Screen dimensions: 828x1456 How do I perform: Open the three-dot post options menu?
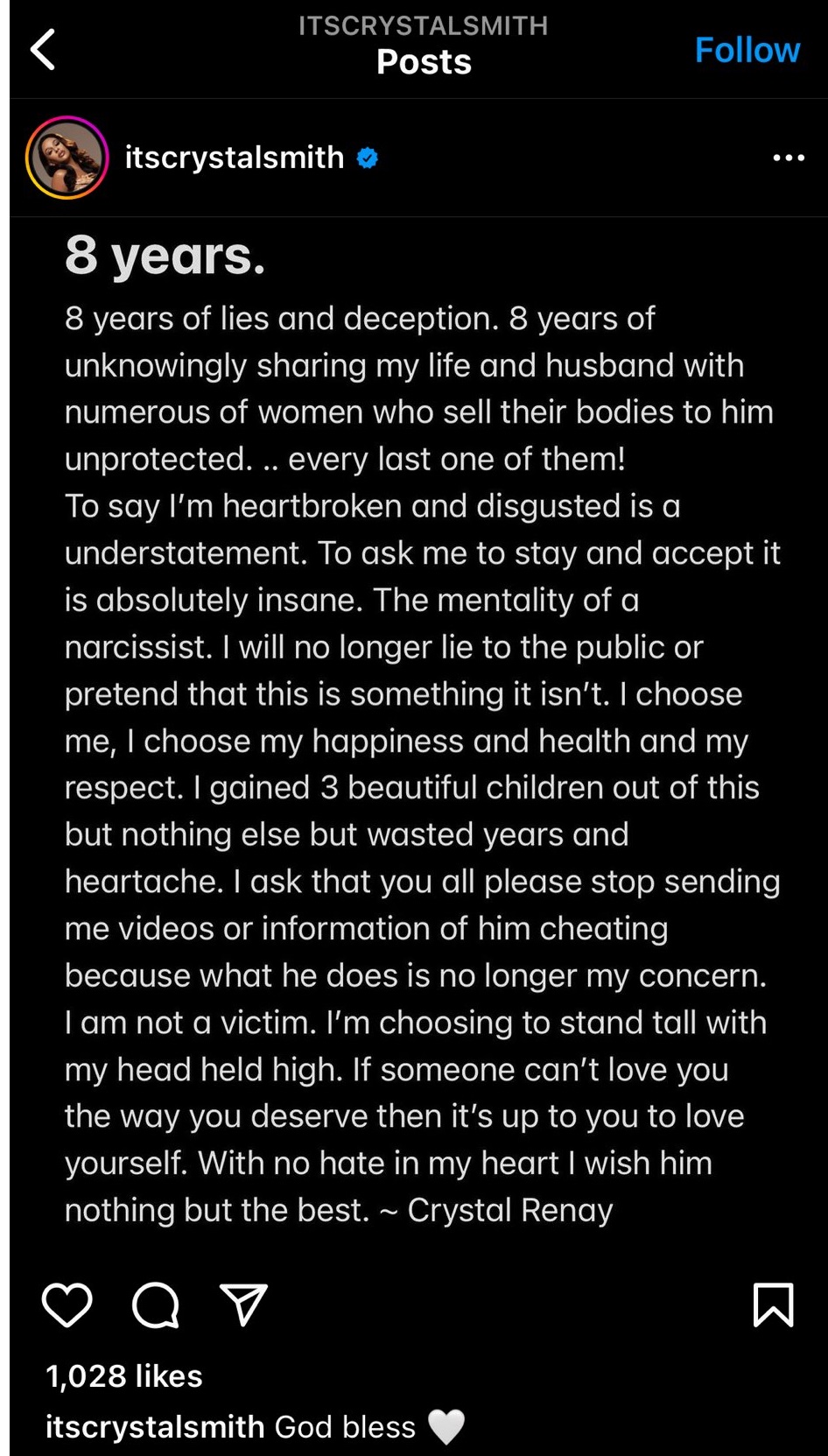pos(788,158)
